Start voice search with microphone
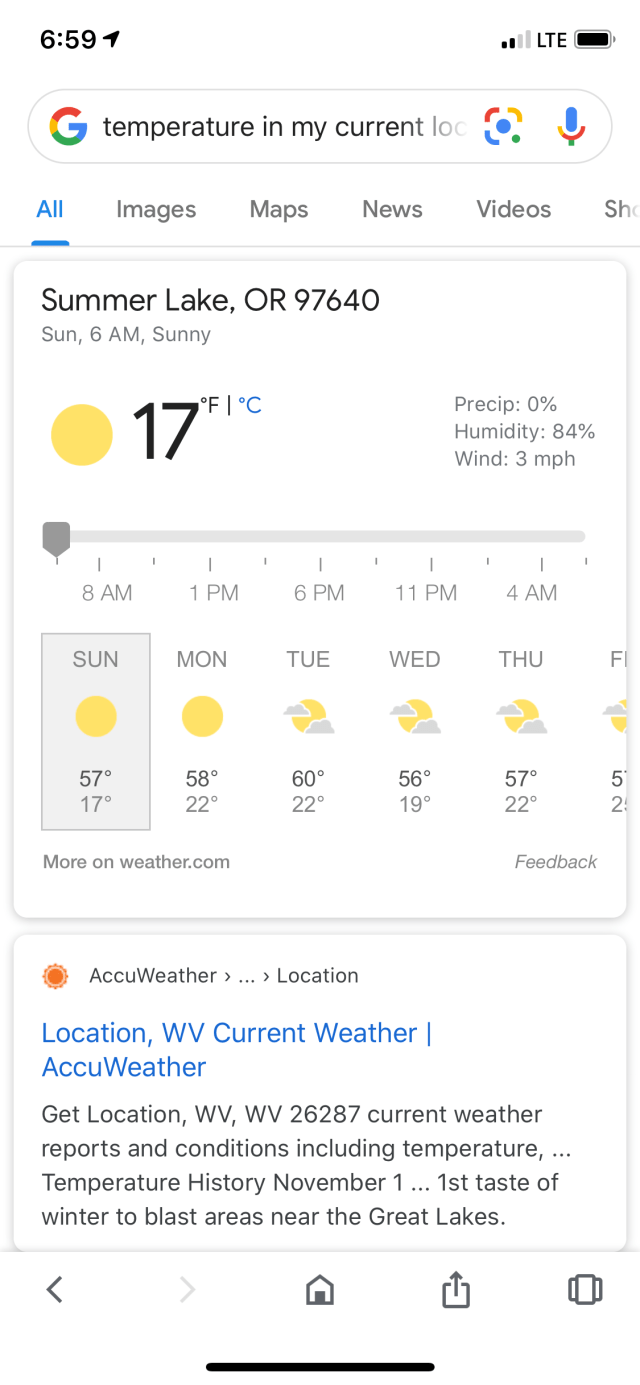Image resolution: width=640 pixels, height=1385 pixels. [x=570, y=127]
